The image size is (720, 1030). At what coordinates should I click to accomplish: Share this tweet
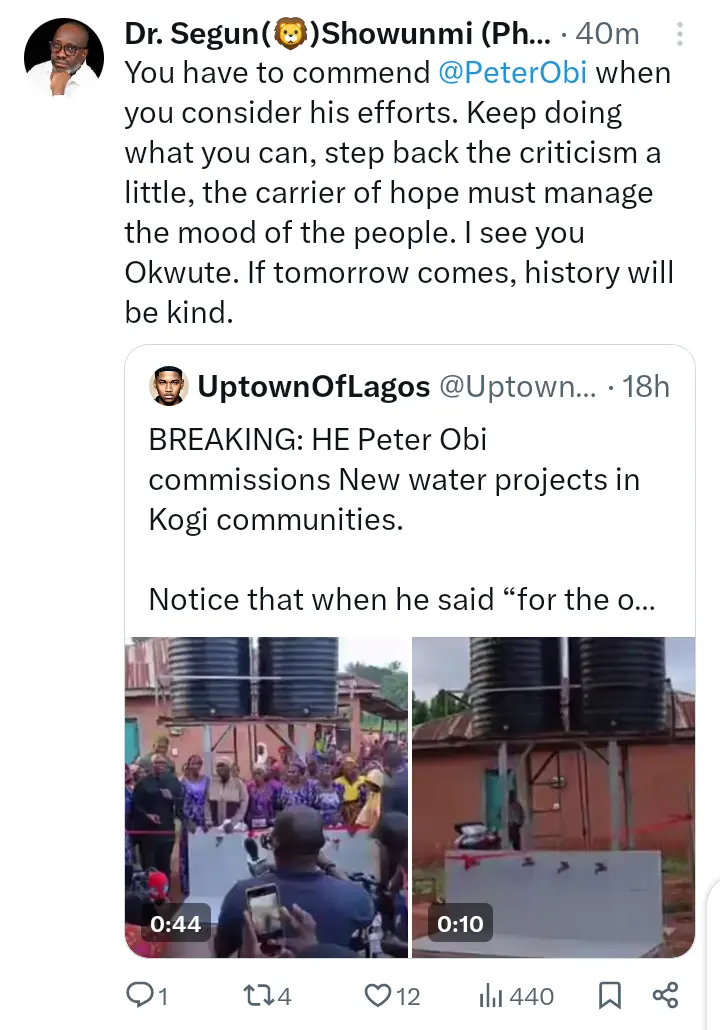click(x=665, y=995)
